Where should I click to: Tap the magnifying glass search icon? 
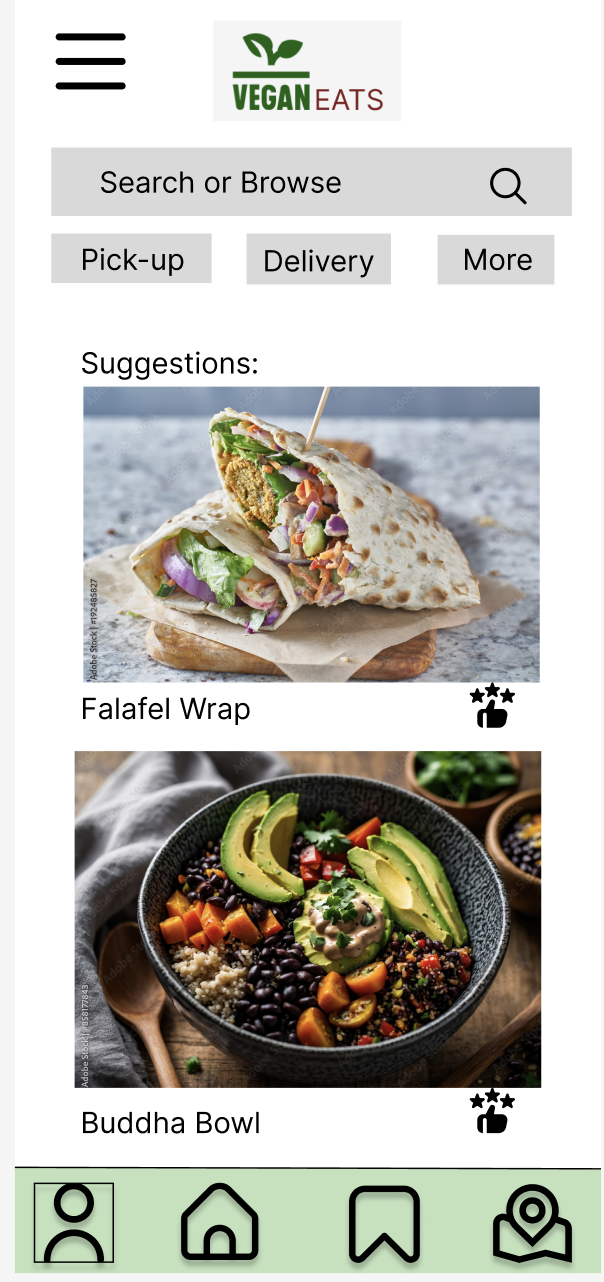click(508, 186)
